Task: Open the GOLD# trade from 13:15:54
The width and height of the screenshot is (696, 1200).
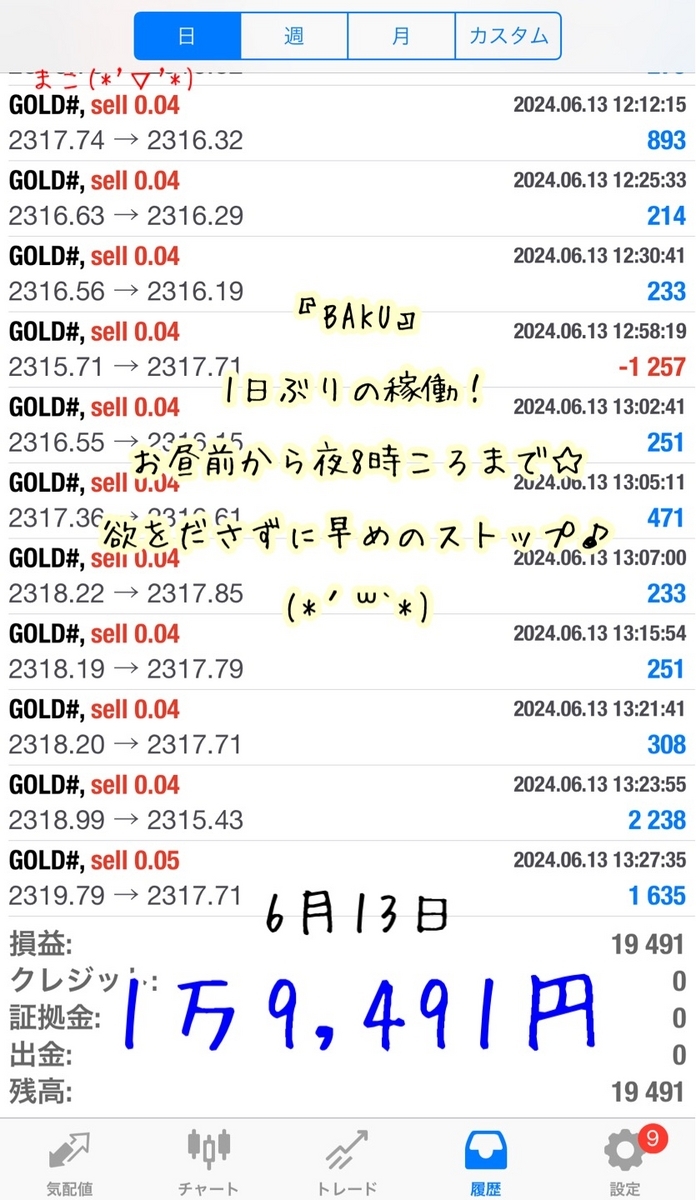Action: point(347,652)
